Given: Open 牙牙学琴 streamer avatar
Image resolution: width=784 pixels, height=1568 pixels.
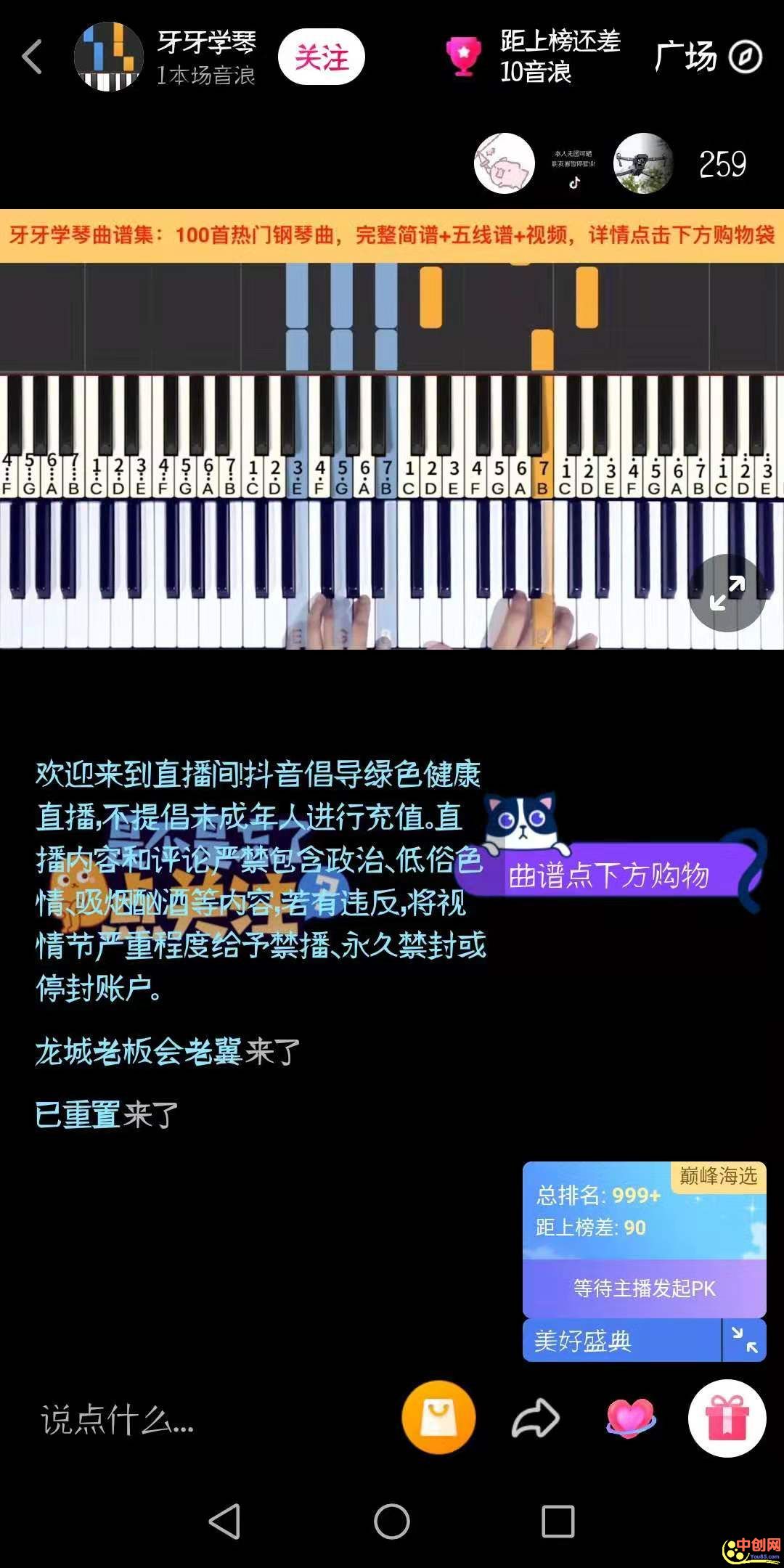Looking at the screenshot, I should (108, 57).
